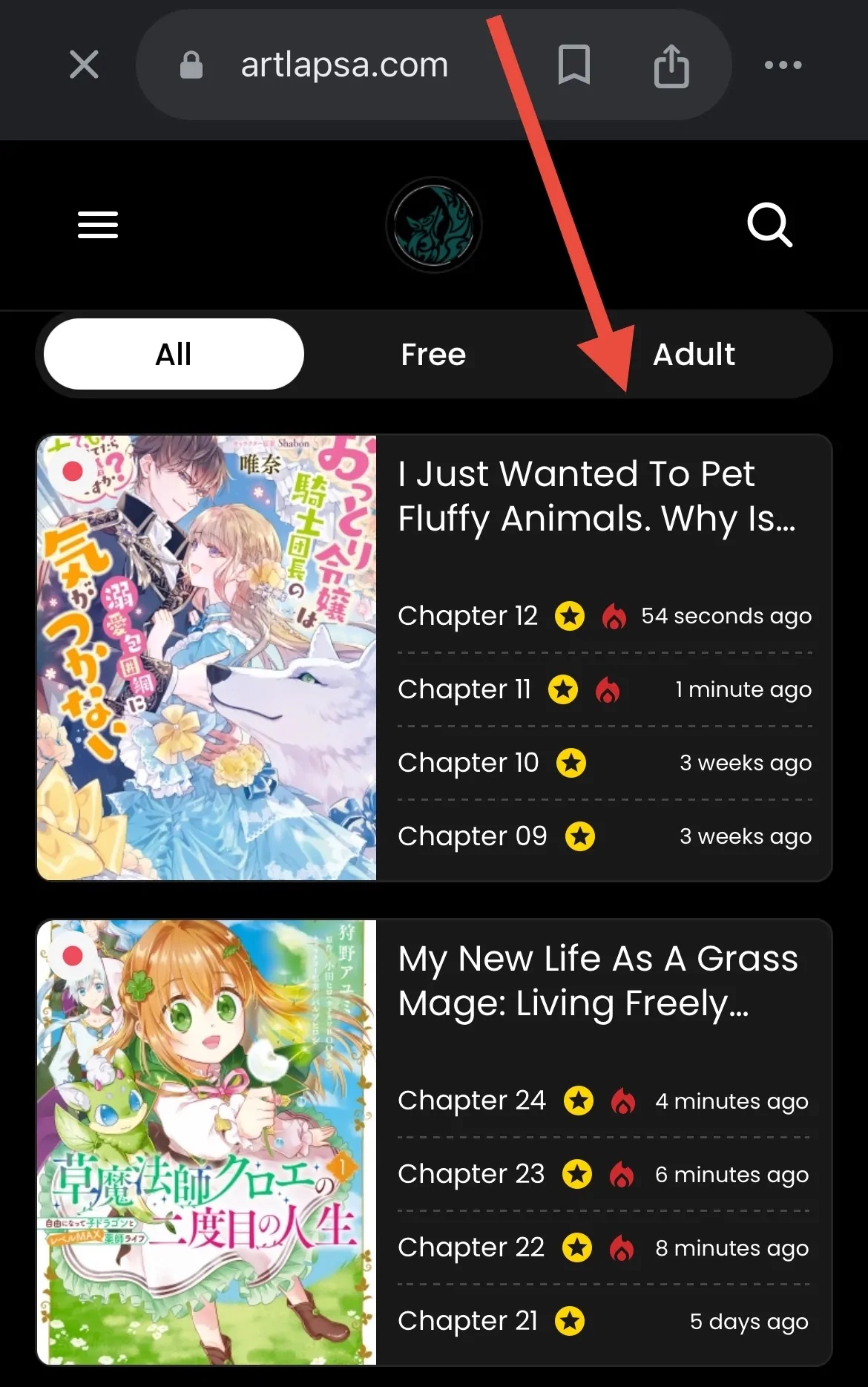
Task: Go to the site home via logo
Action: click(x=434, y=225)
